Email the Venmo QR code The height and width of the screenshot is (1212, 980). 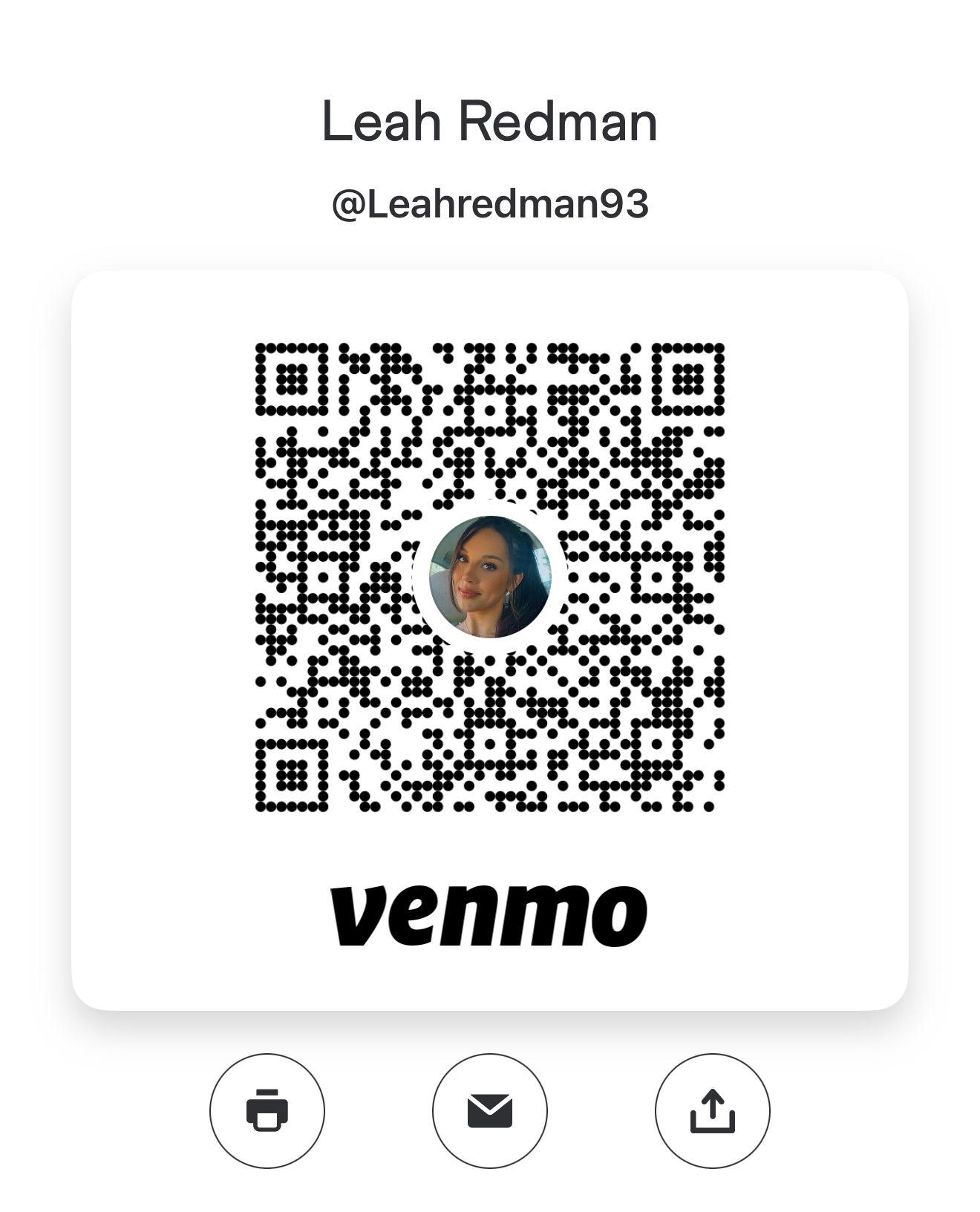(490, 1110)
